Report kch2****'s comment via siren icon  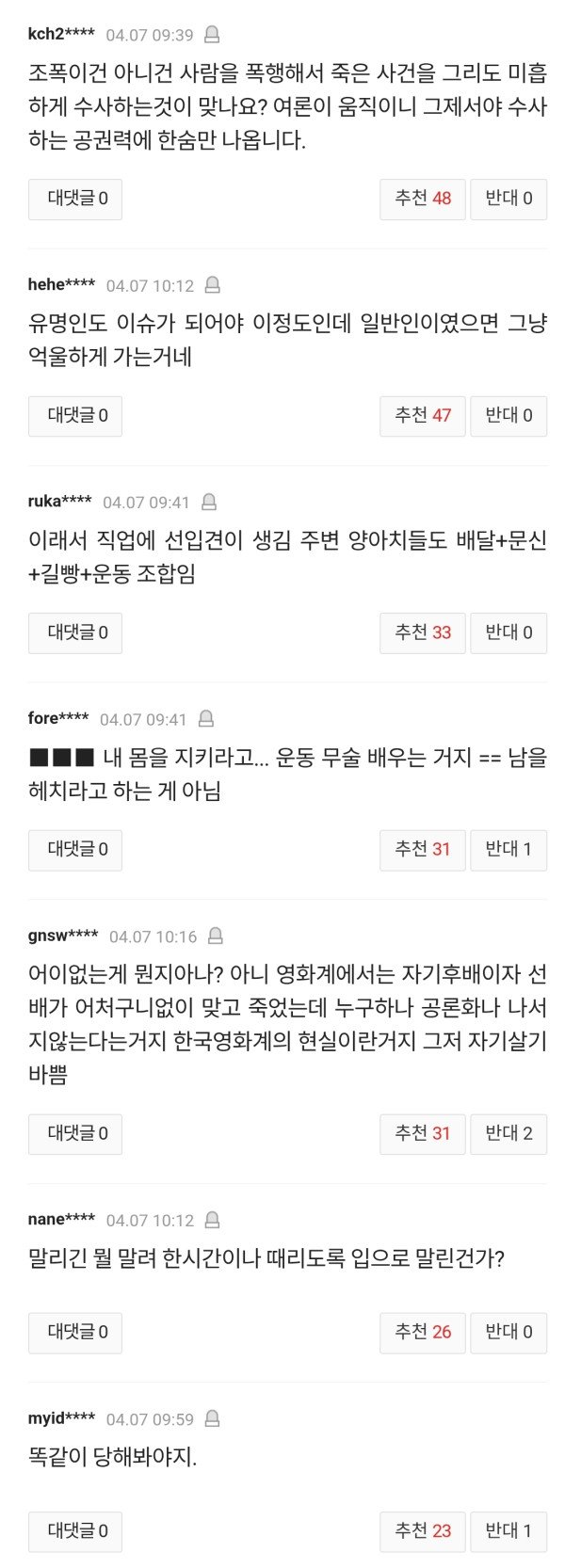[x=212, y=36]
